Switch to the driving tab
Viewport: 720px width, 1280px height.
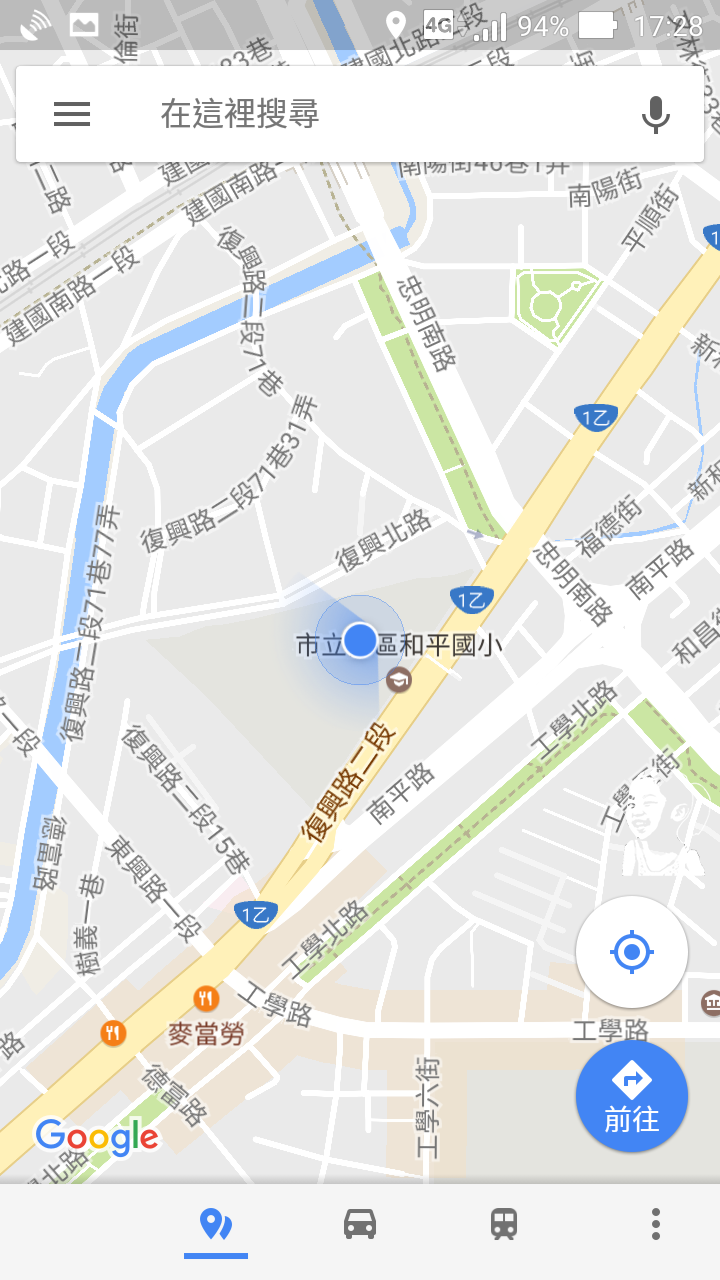pos(360,1224)
